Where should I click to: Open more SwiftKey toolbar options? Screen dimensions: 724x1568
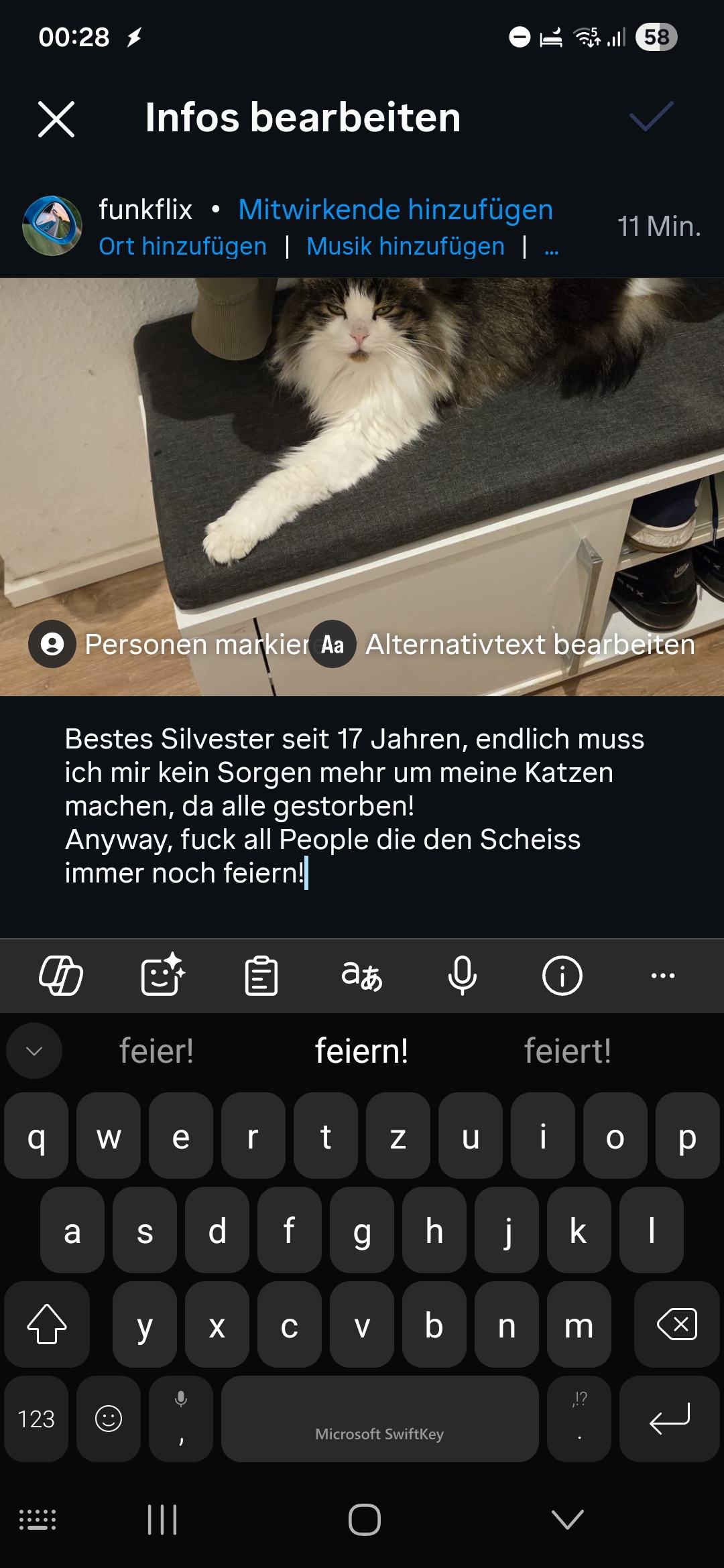662,976
